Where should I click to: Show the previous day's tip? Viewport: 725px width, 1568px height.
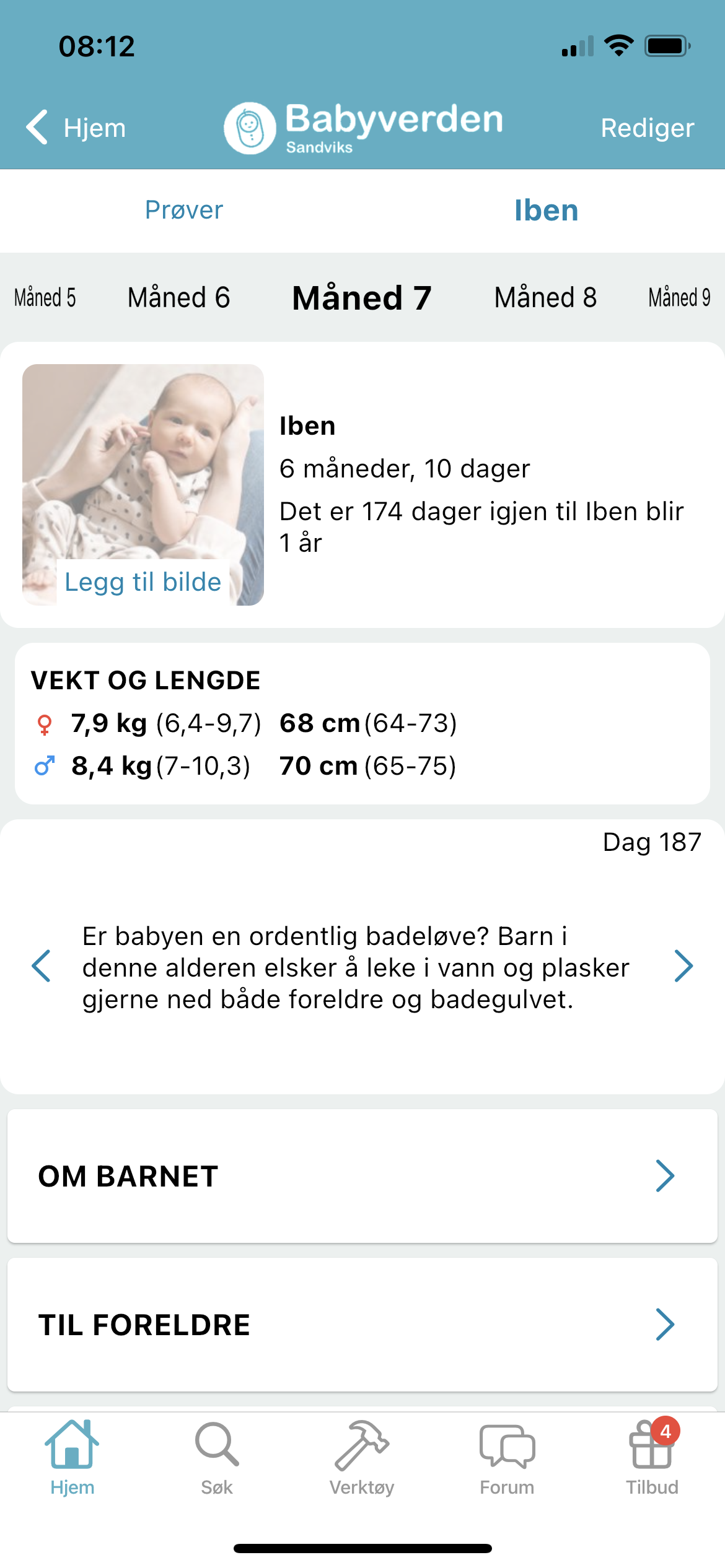(41, 966)
